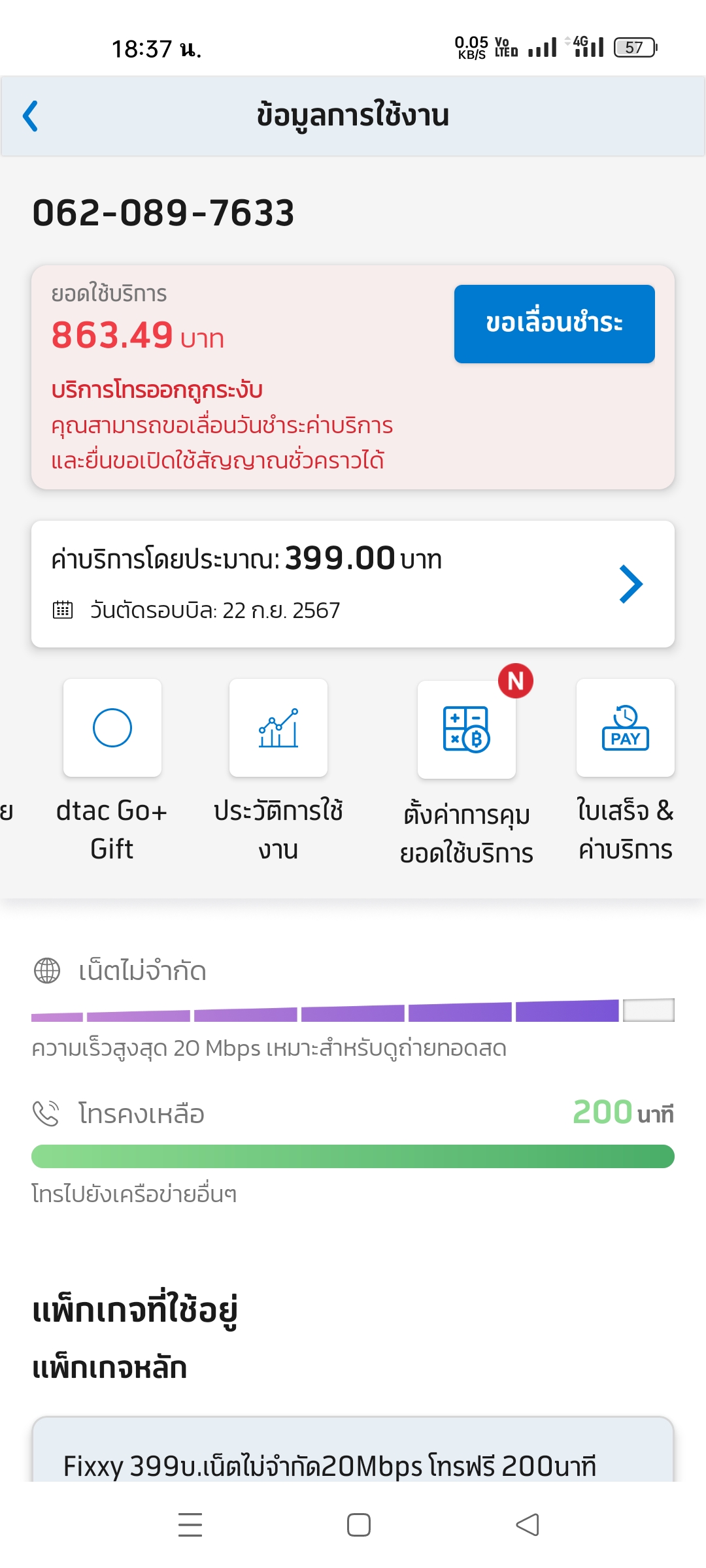Go to the phone's home screen
The image size is (706, 1568).
(359, 1525)
